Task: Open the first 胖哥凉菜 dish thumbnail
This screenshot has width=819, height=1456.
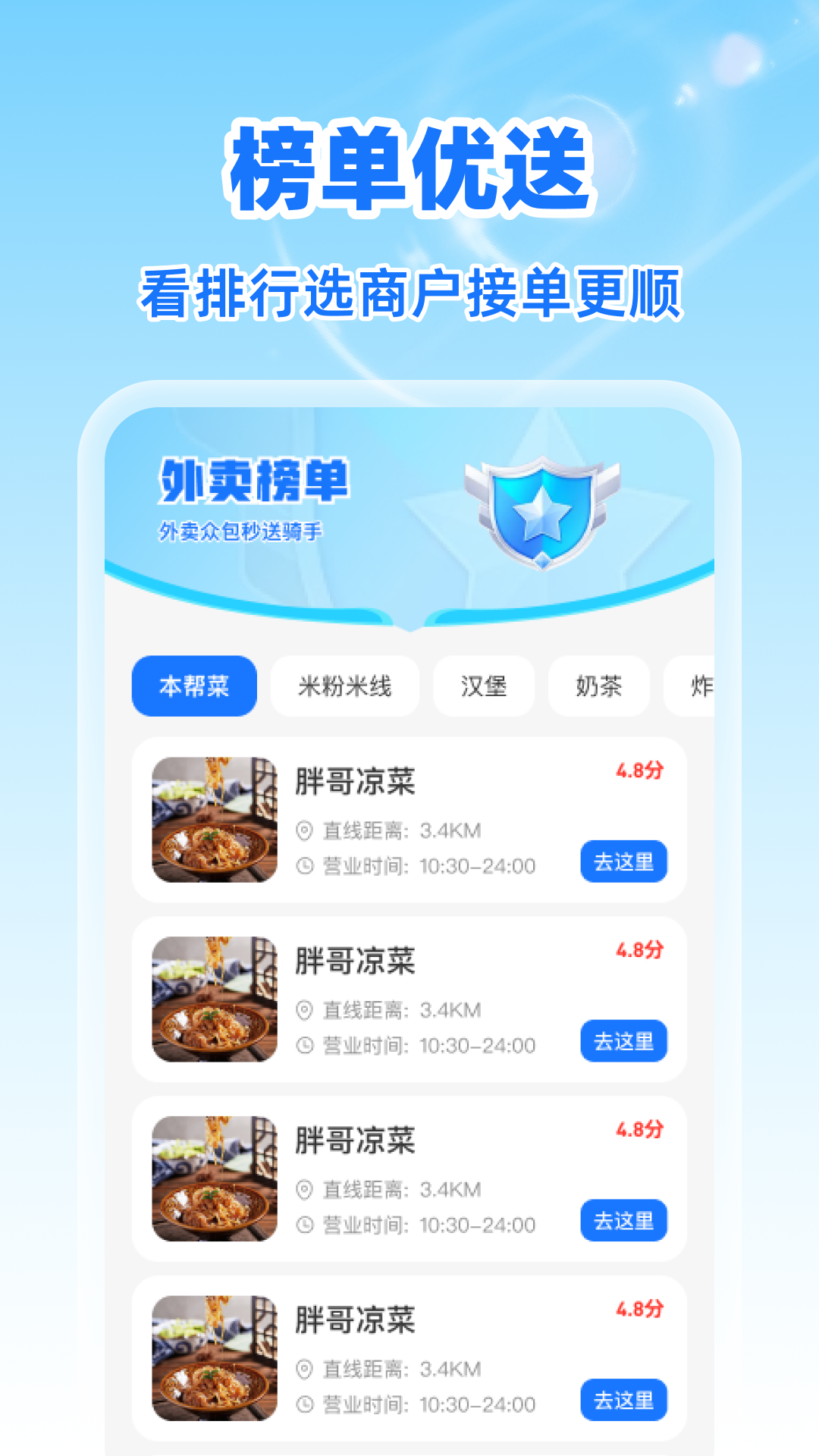Action: click(x=213, y=819)
